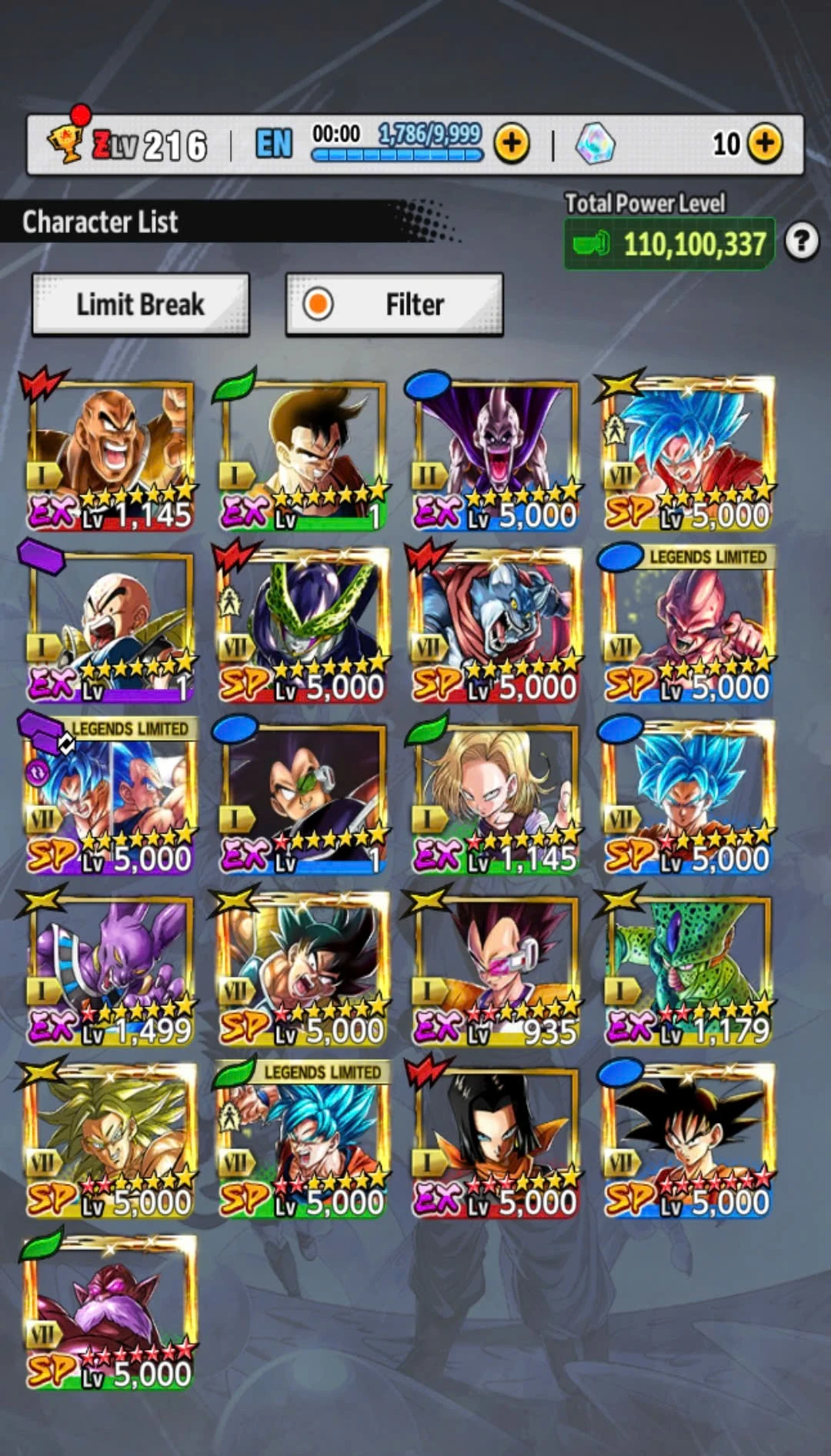Open the character Filter
This screenshot has height=1456, width=831.
(394, 305)
